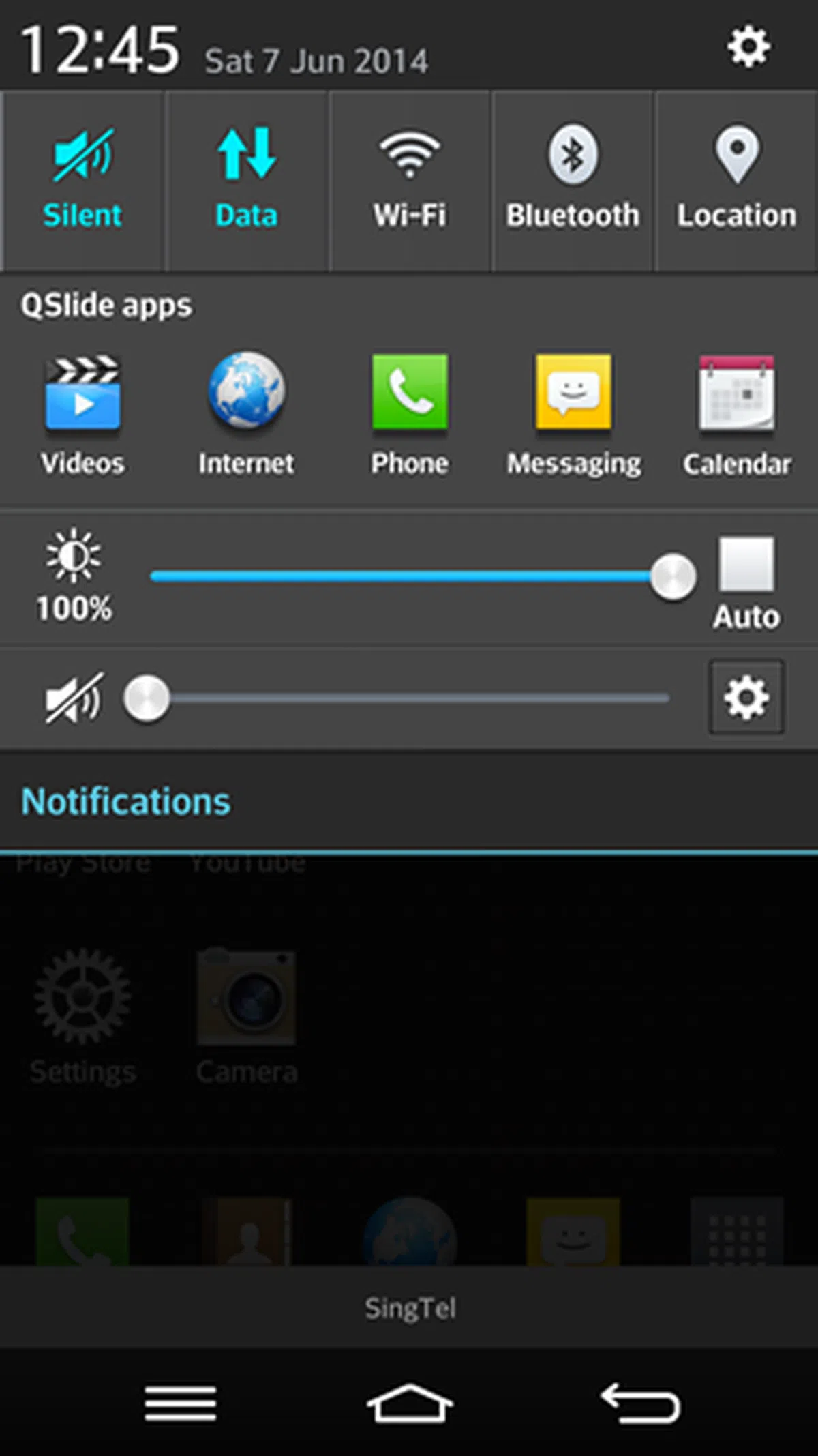Viewport: 818px width, 1456px height.
Task: Turn on Bluetooth
Action: pyautogui.click(x=573, y=179)
